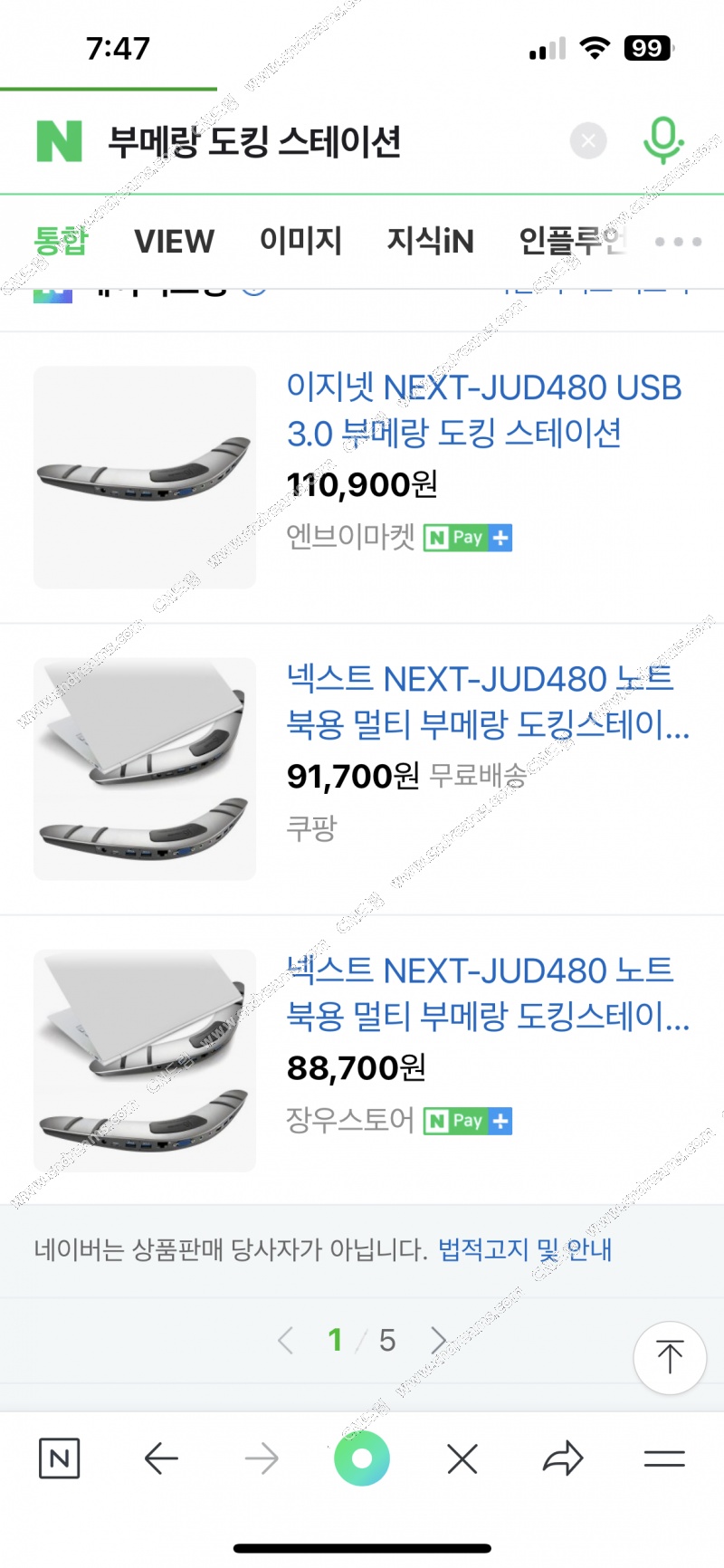Open the 인플루언서 tab
The image size is (724, 1568).
572,241
